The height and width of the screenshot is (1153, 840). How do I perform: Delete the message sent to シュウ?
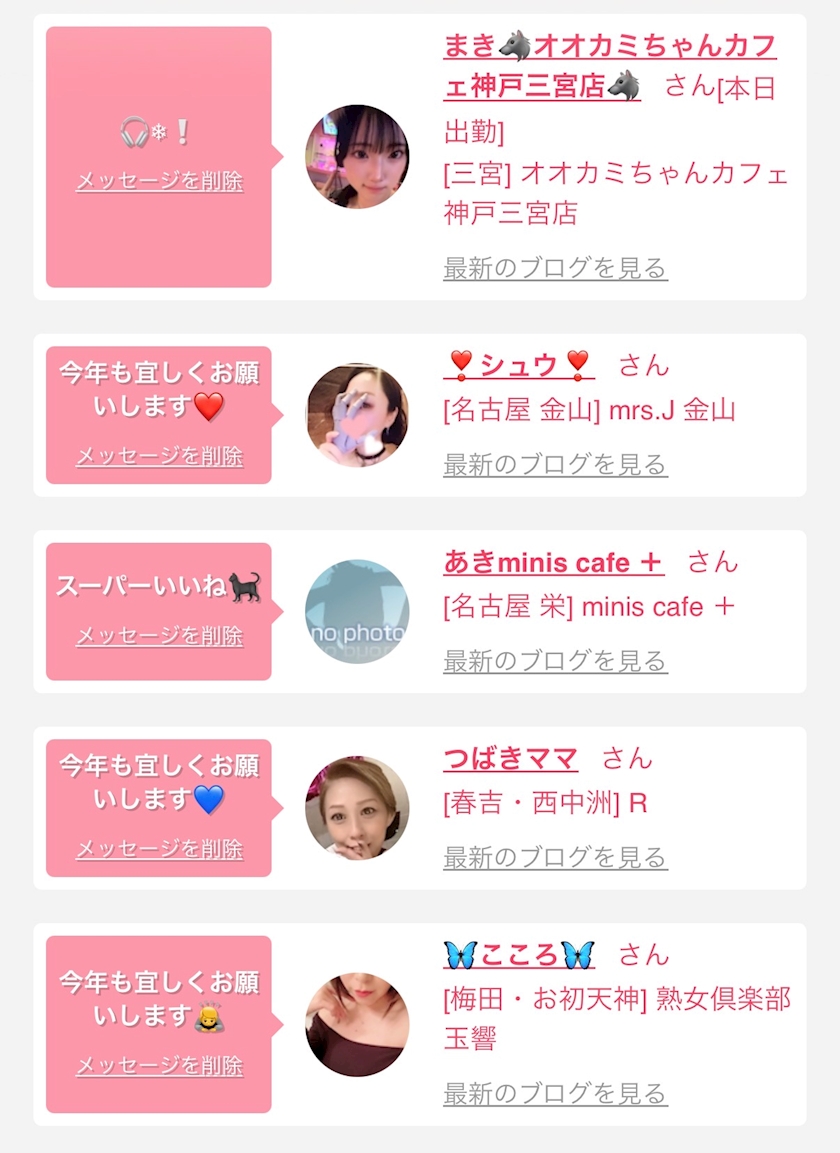[x=159, y=457]
